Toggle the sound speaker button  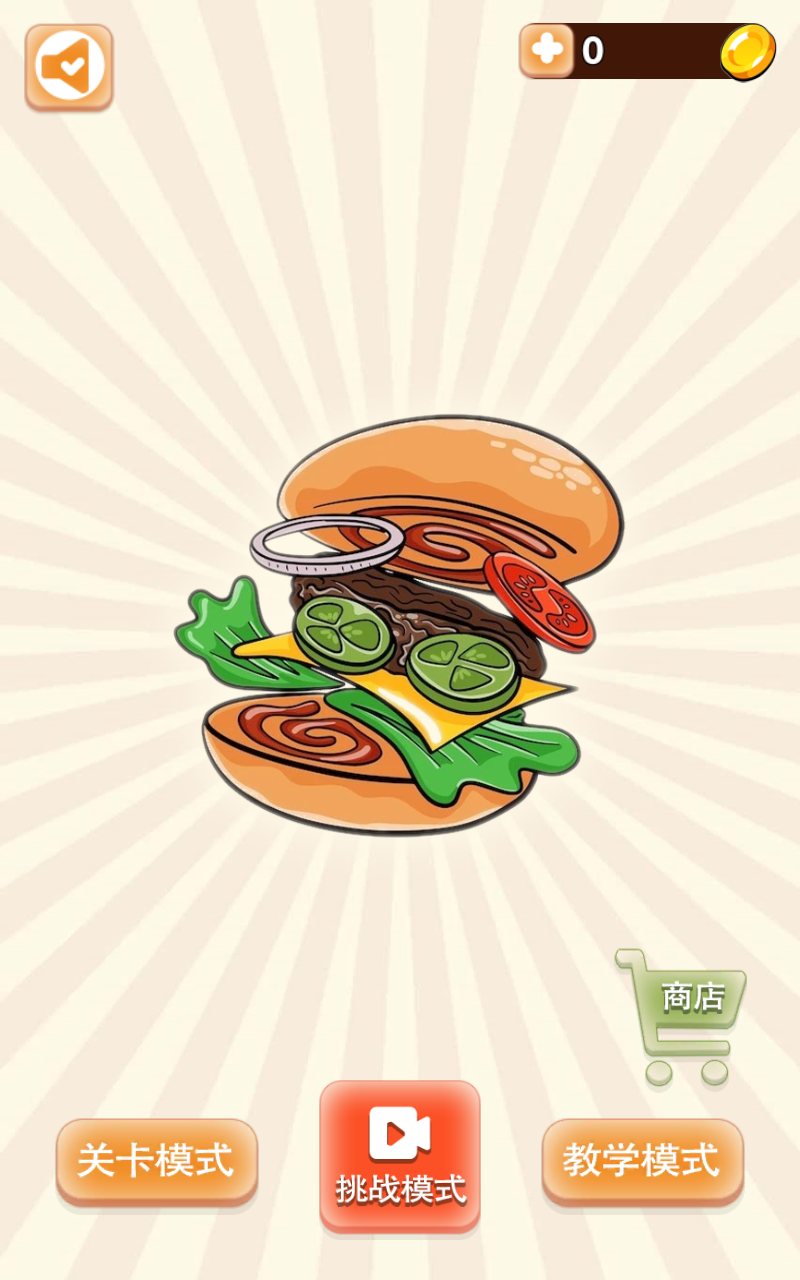coord(69,67)
